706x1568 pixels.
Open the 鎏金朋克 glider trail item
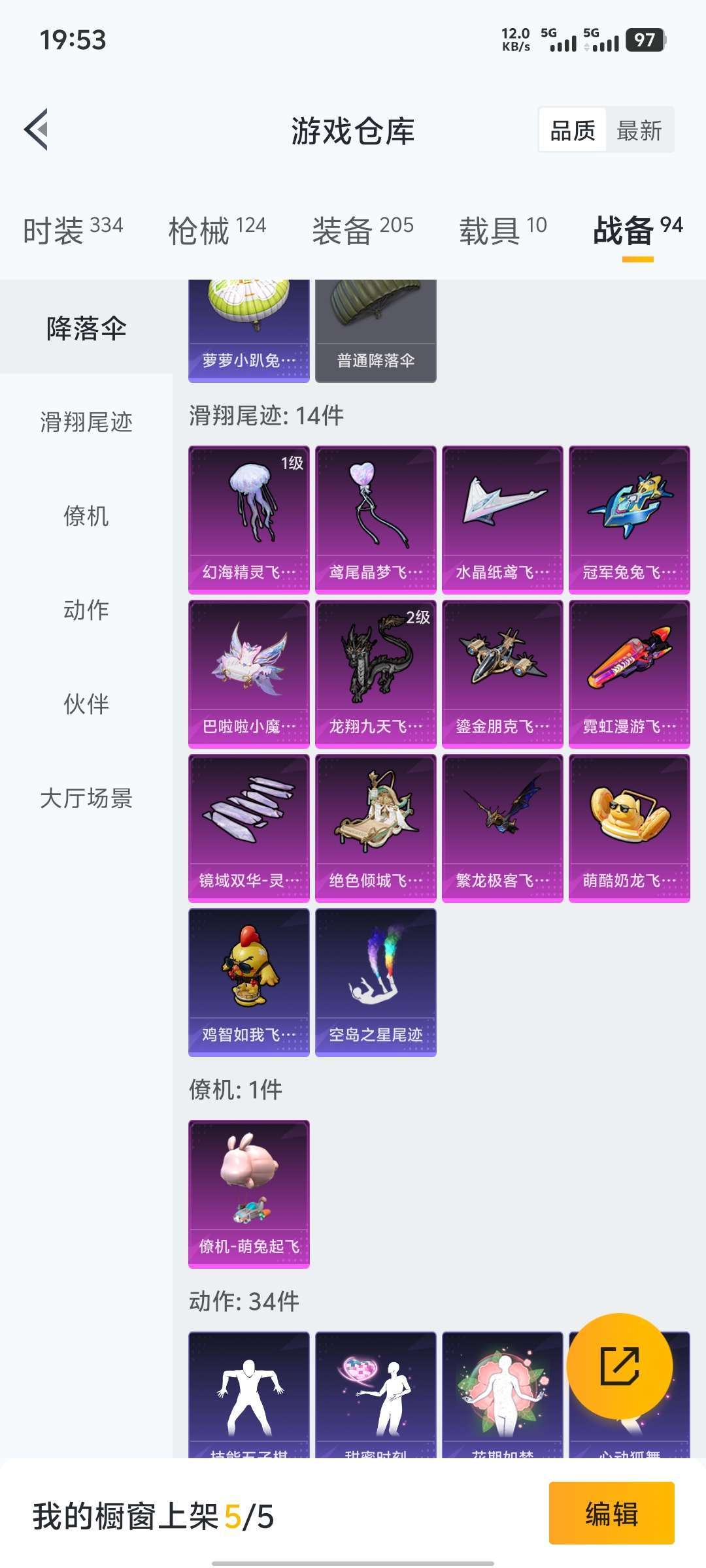pyautogui.click(x=503, y=673)
